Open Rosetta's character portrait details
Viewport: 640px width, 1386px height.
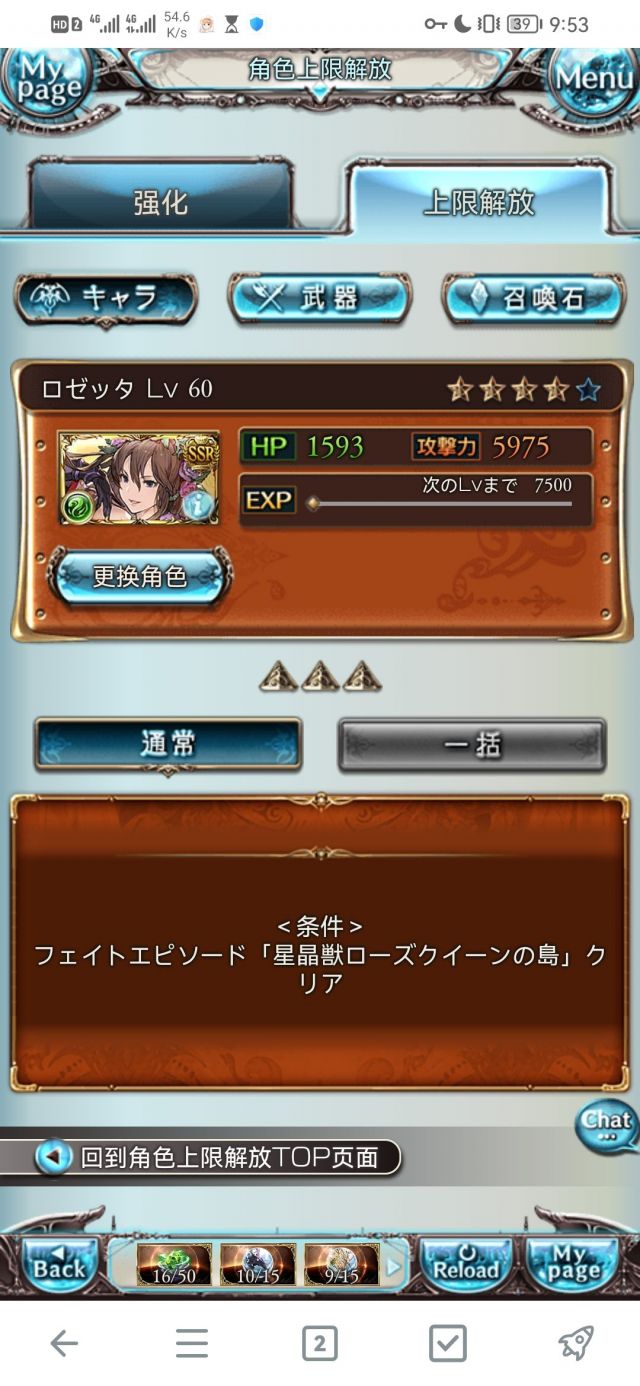[138, 478]
